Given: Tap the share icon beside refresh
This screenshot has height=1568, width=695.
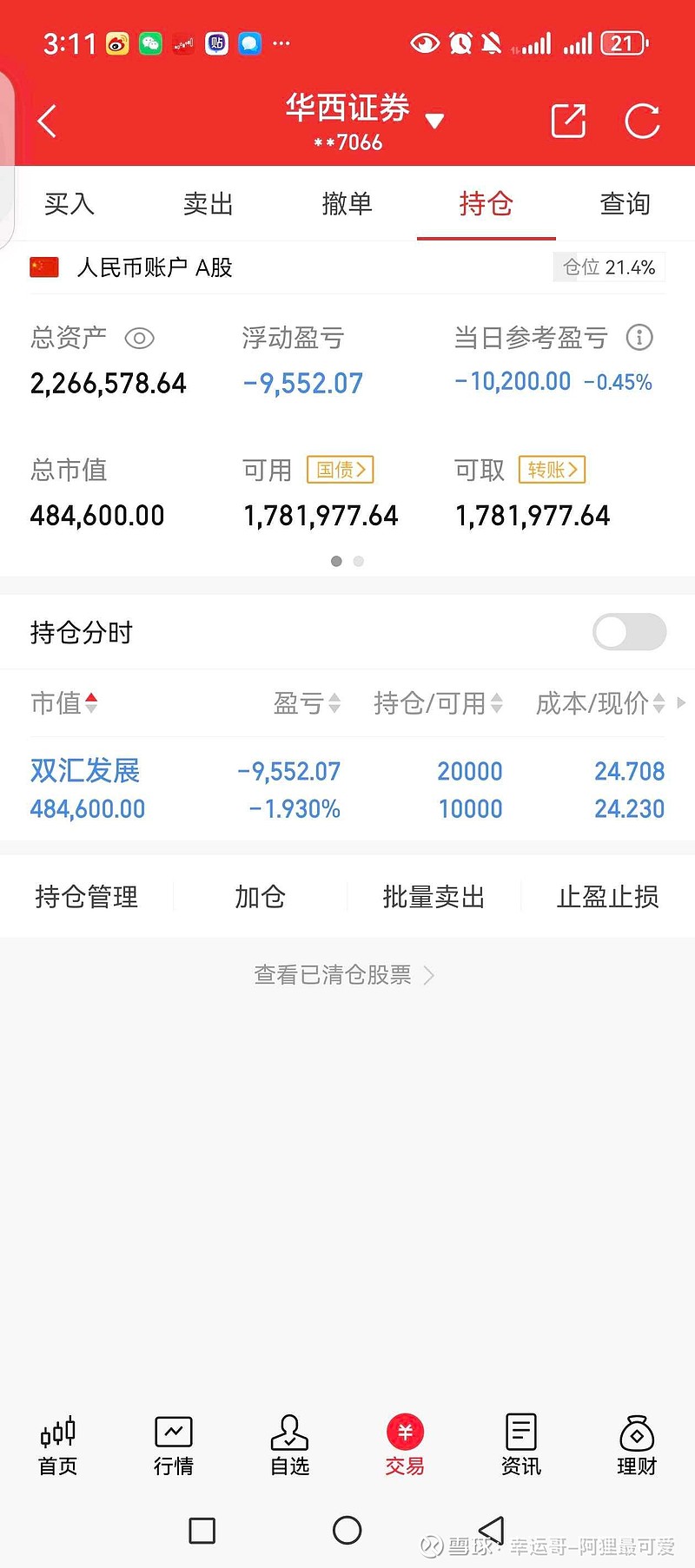Looking at the screenshot, I should [569, 122].
